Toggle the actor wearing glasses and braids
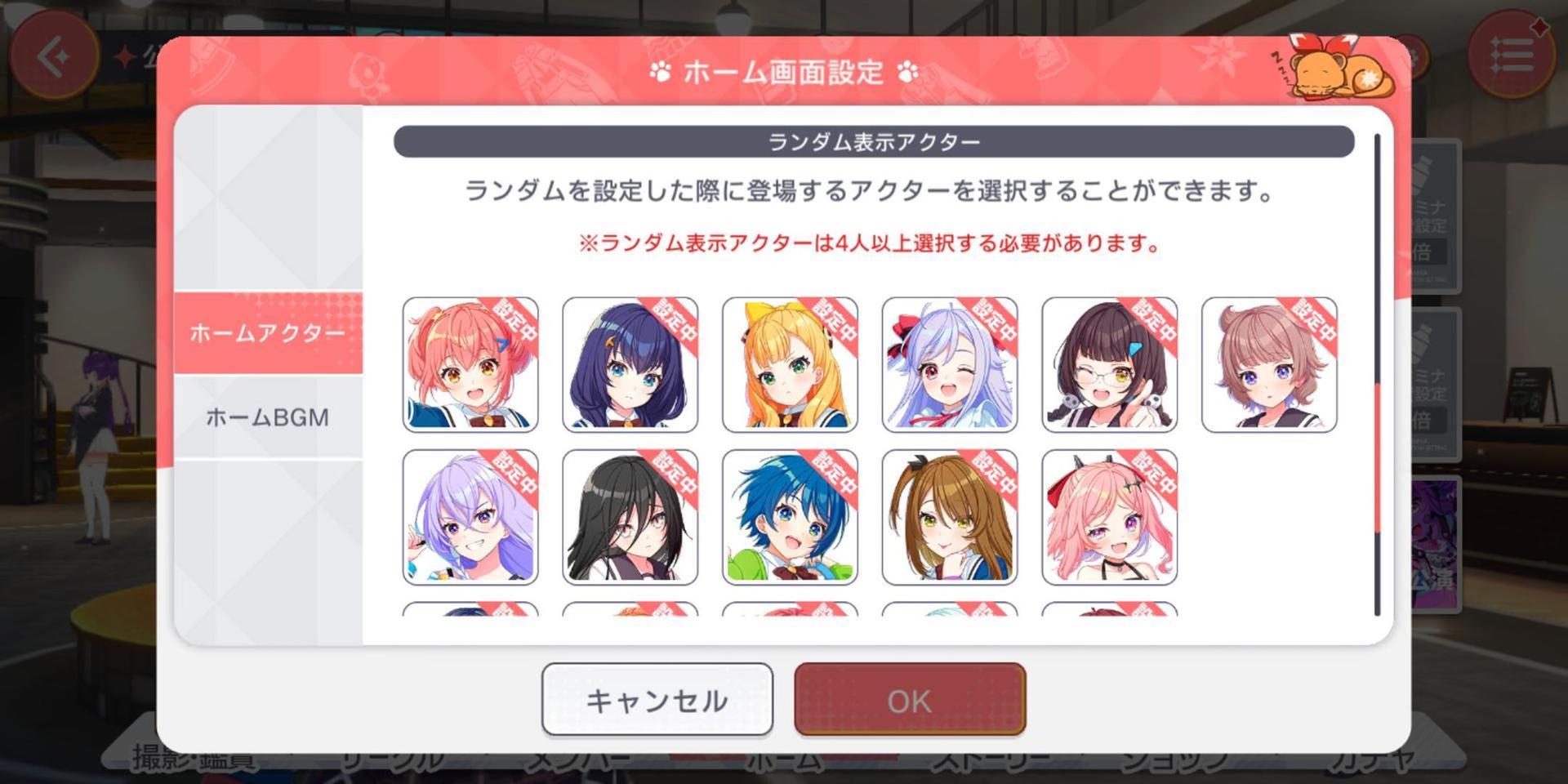This screenshot has height=784, width=1568. click(1109, 364)
